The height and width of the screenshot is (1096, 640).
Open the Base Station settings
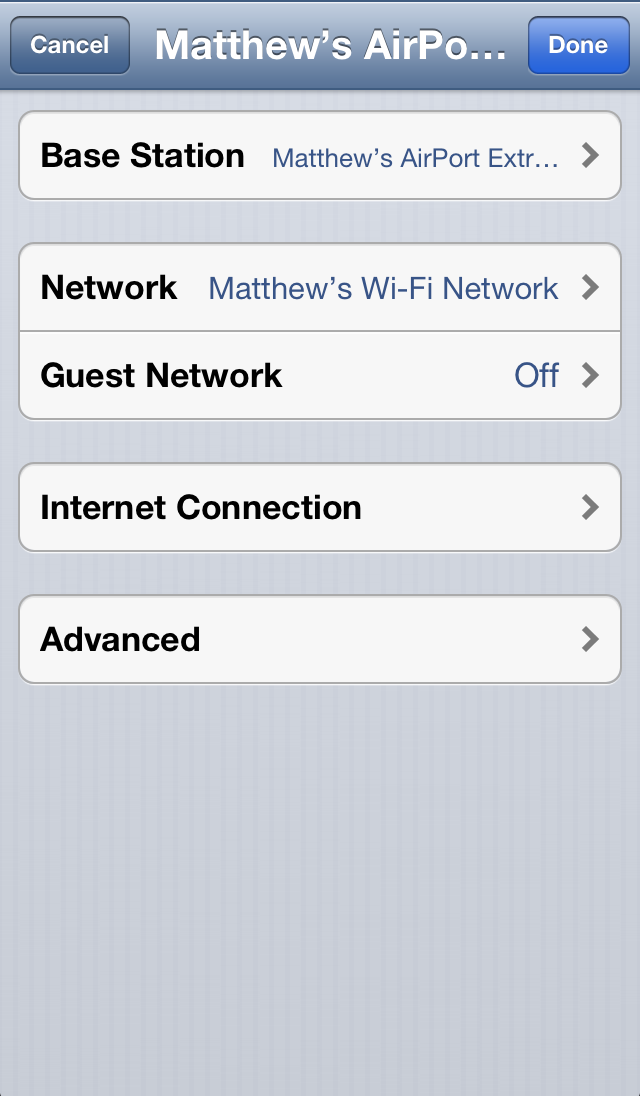tap(320, 156)
